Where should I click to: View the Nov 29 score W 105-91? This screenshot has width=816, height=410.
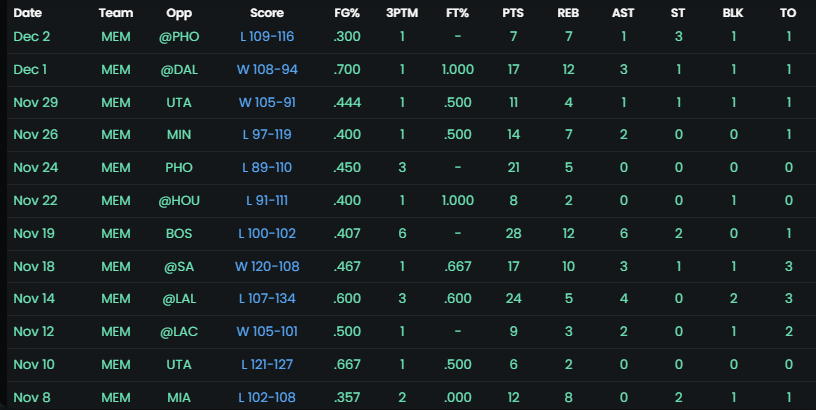(267, 102)
